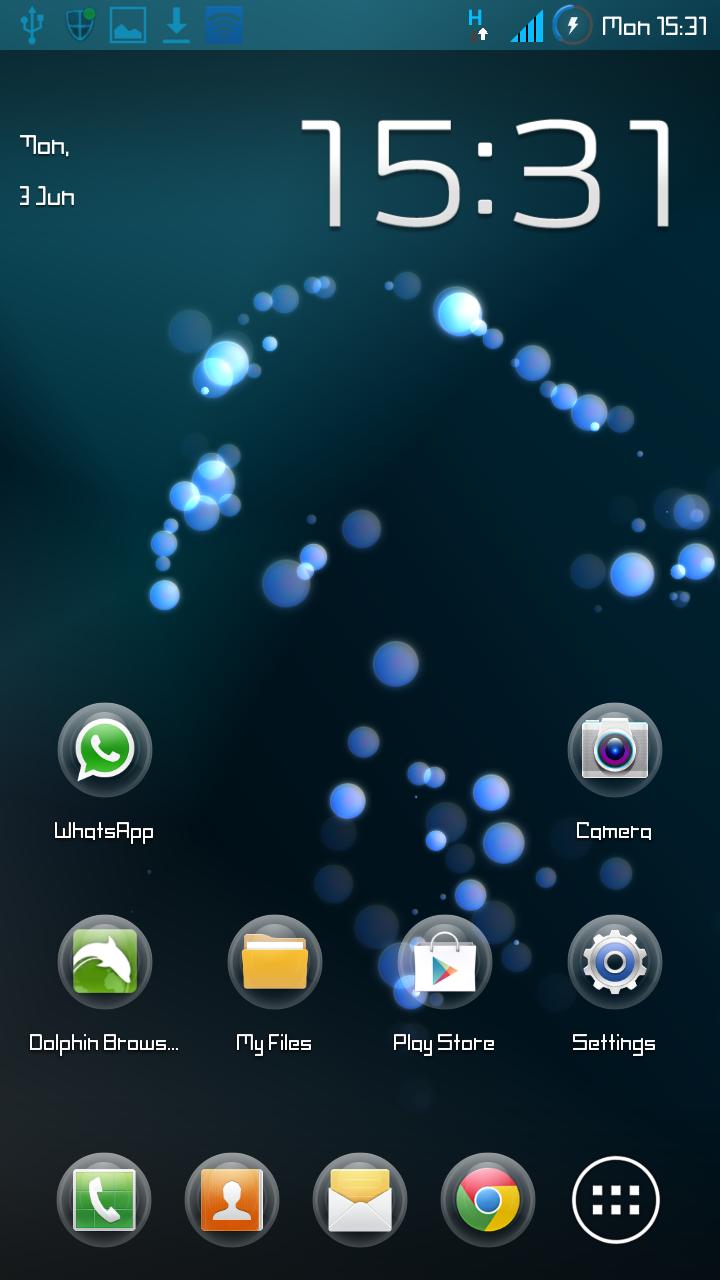The image size is (720, 1280).
Task: Launch Chrome from the dock
Action: (487, 1200)
